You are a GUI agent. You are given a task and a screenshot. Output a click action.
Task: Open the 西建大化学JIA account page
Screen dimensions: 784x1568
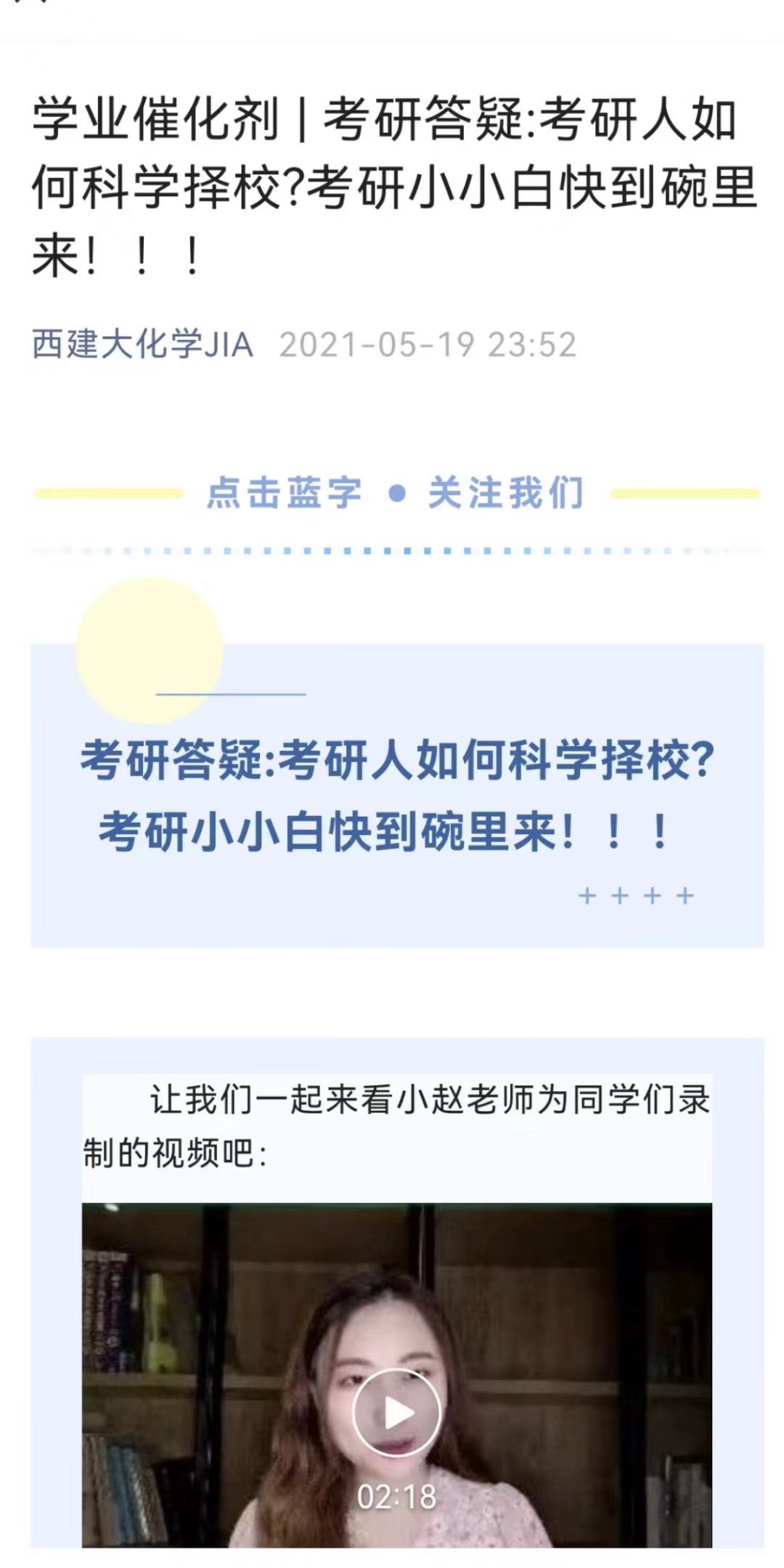click(143, 344)
